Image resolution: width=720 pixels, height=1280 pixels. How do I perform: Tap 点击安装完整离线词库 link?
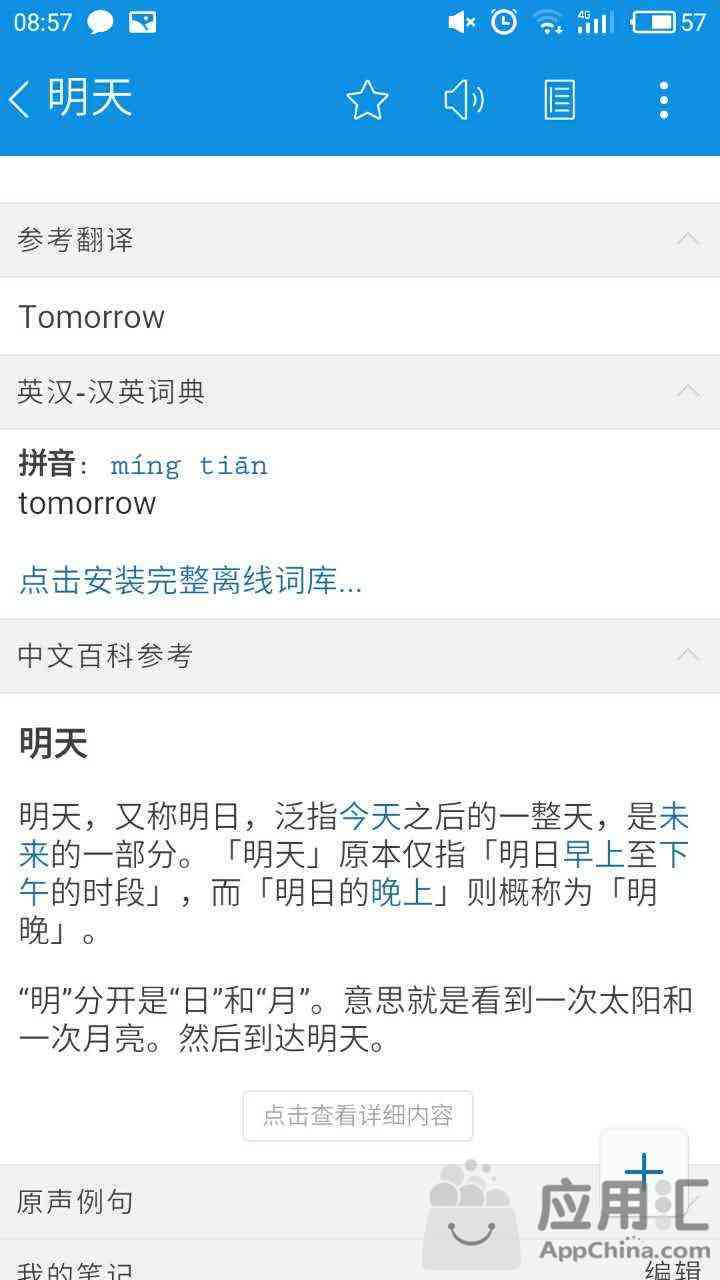click(190, 581)
